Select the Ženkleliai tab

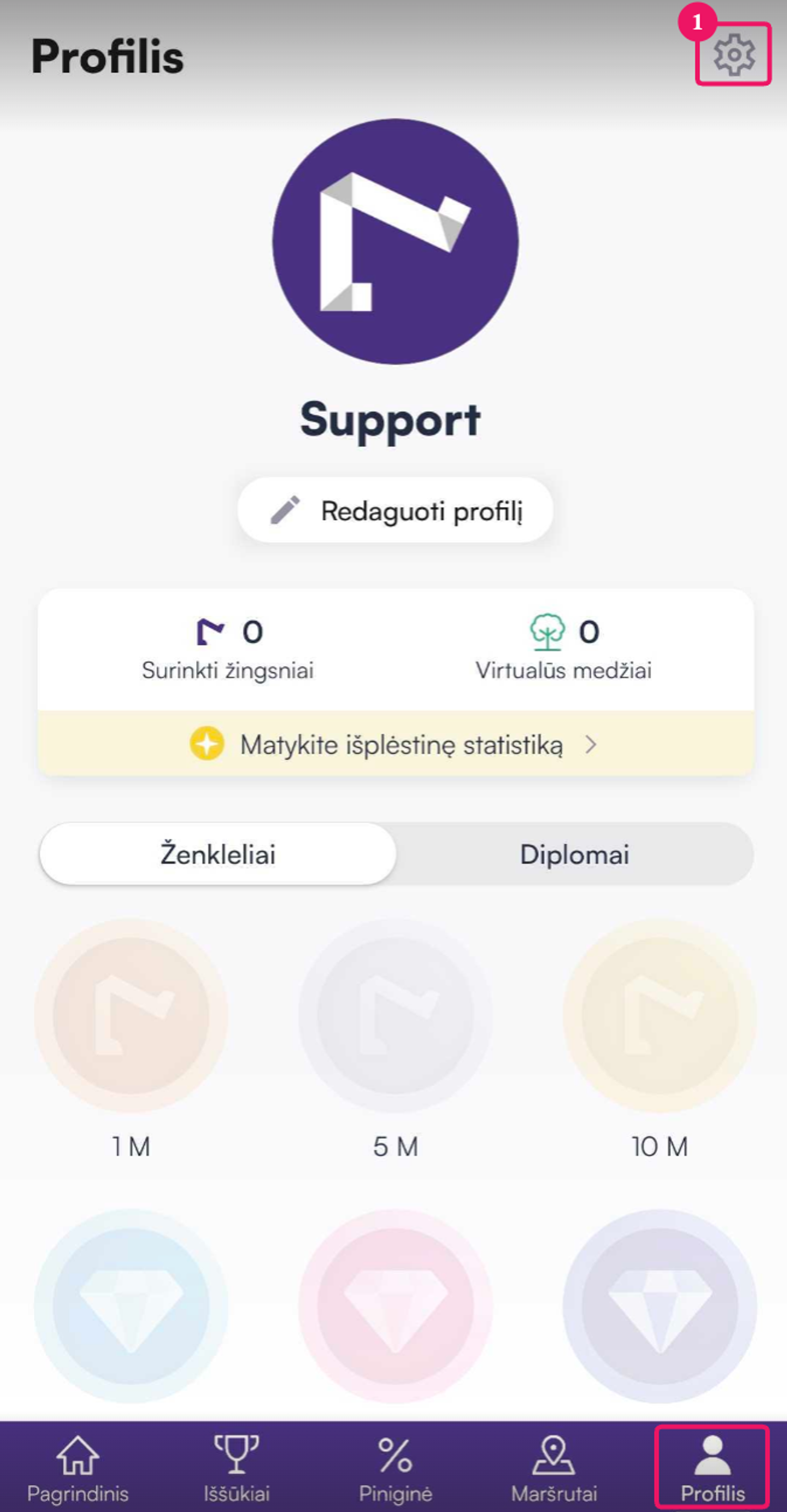tap(218, 854)
